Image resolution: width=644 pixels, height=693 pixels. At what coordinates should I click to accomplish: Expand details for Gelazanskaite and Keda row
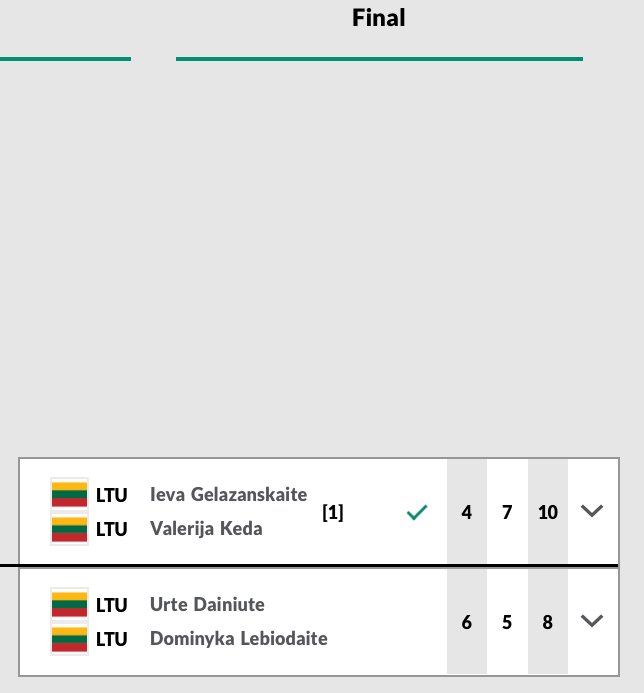tap(592, 511)
